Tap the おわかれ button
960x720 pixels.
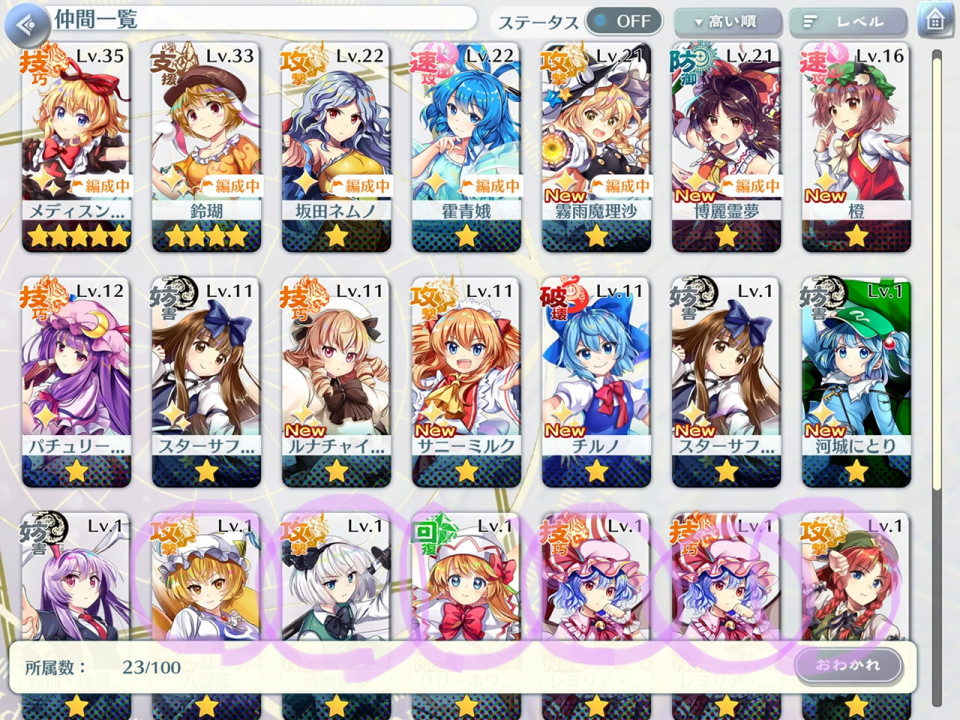pyautogui.click(x=847, y=664)
